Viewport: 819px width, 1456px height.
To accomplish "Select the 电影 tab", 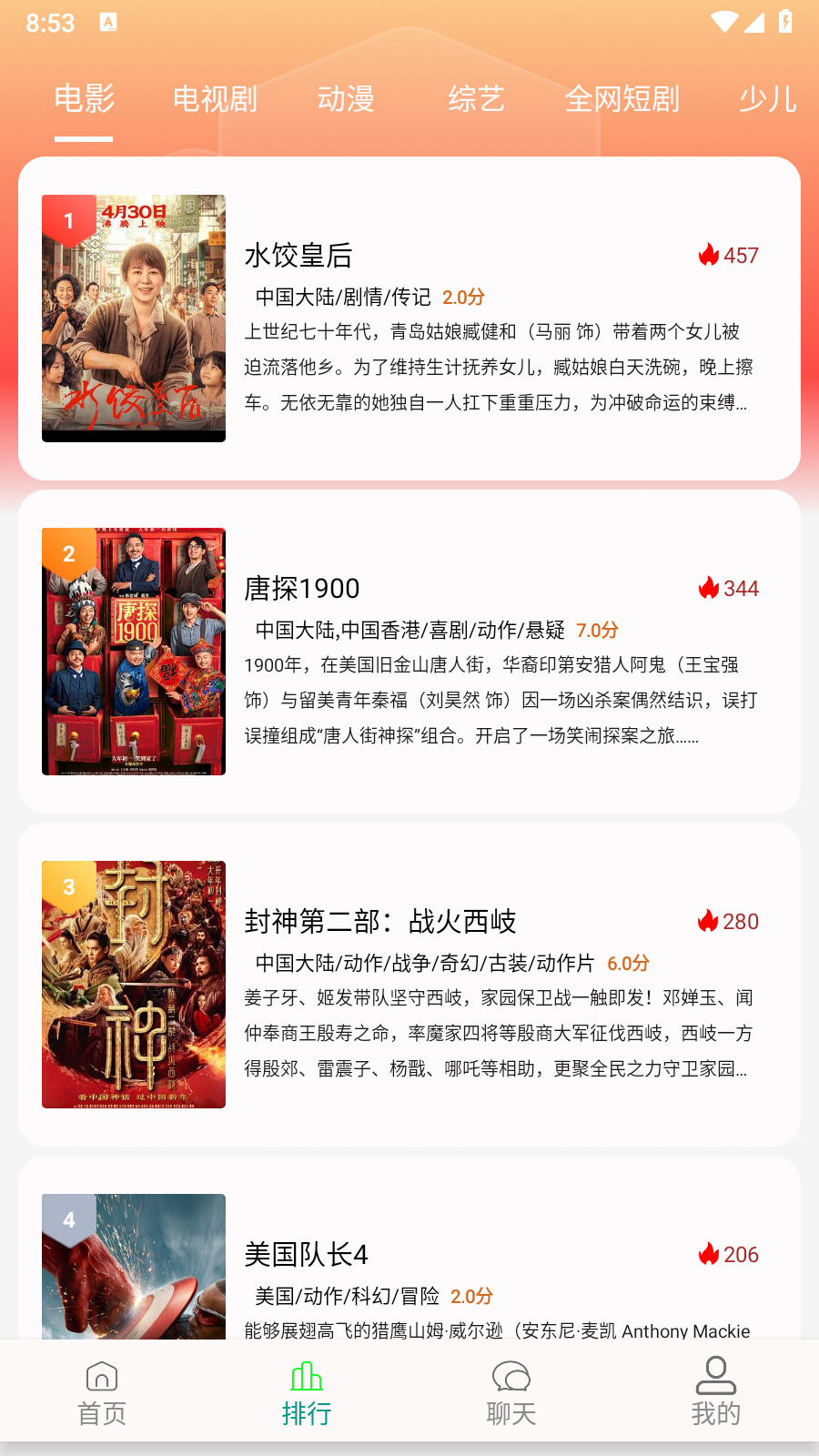I will click(84, 98).
